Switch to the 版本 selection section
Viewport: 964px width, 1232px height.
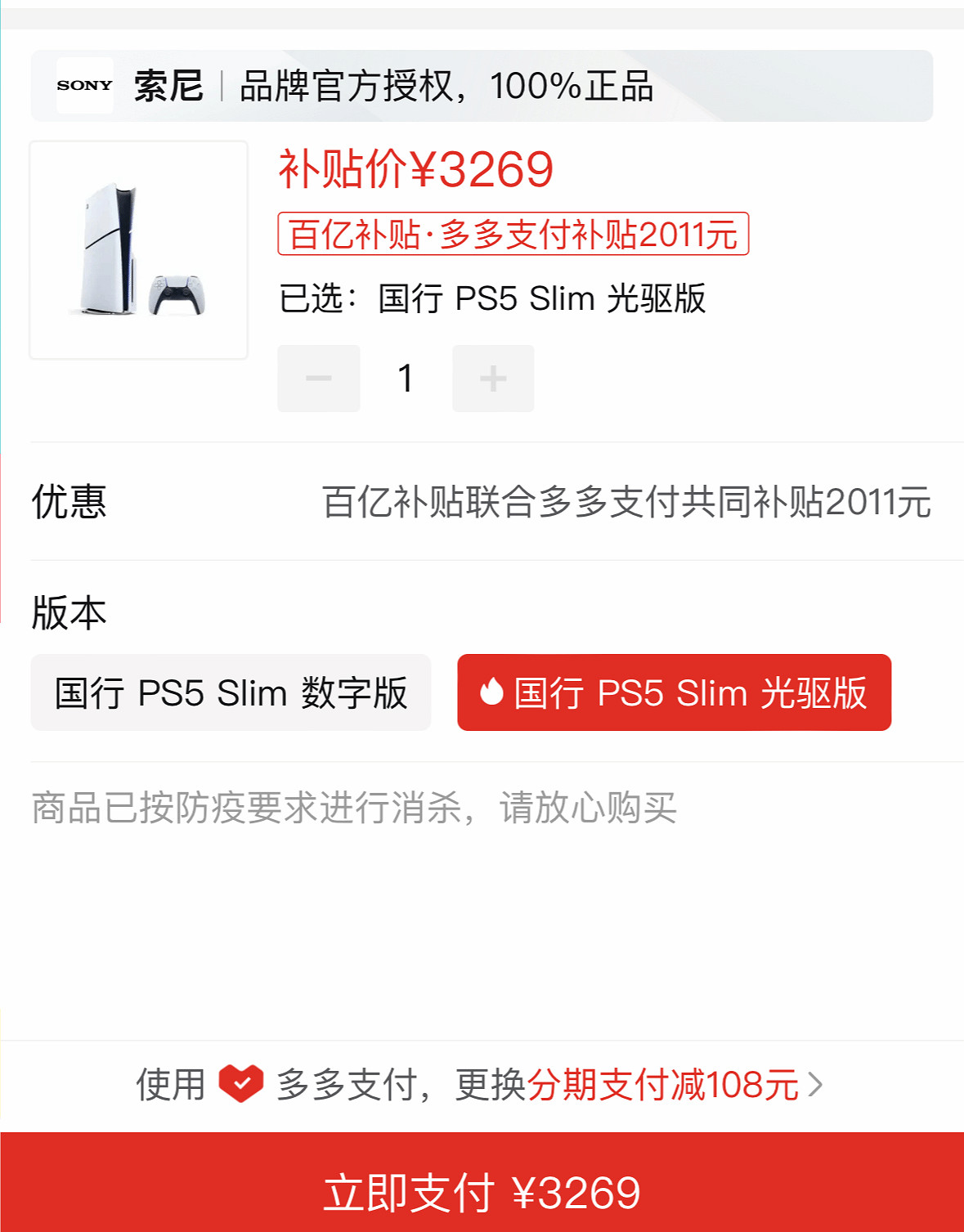[69, 612]
